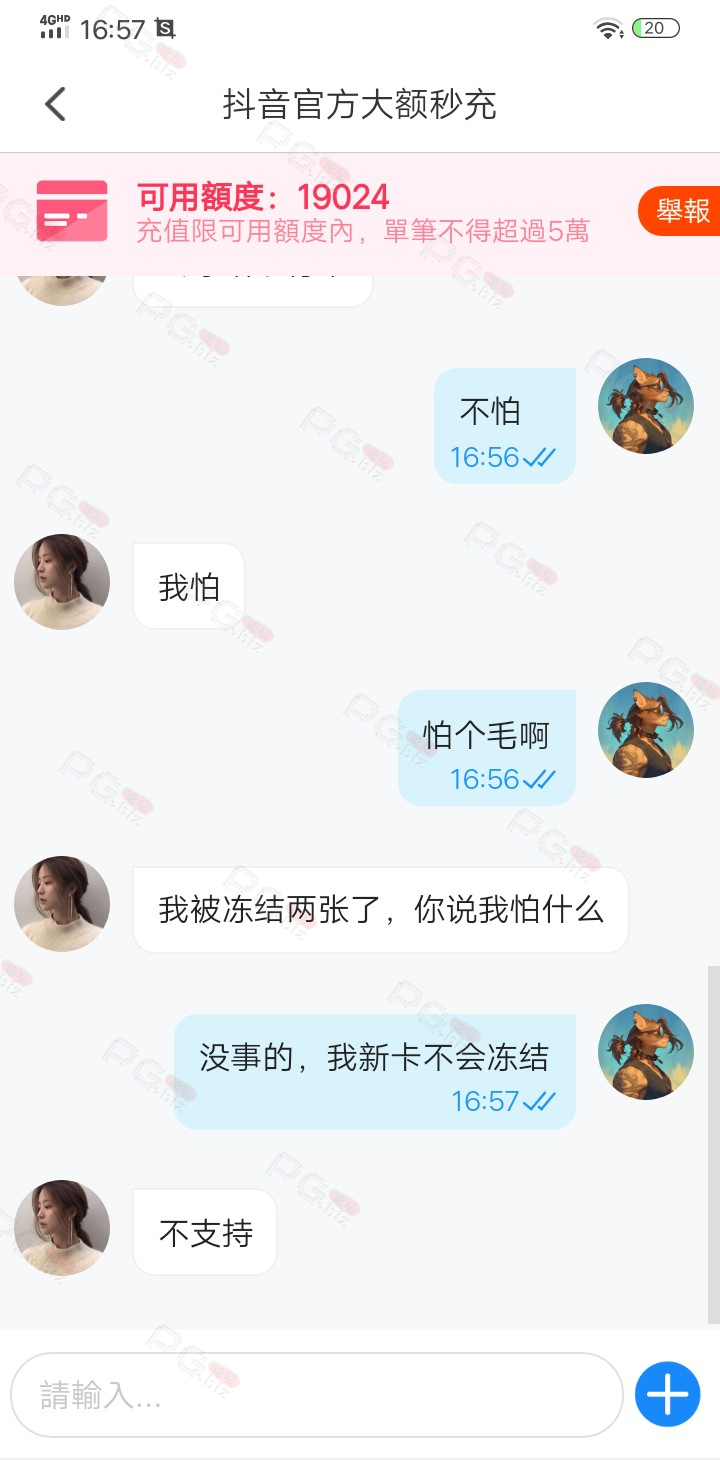The height and width of the screenshot is (1460, 720).
Task: Go back using the top-left arrow
Action: pos(55,104)
